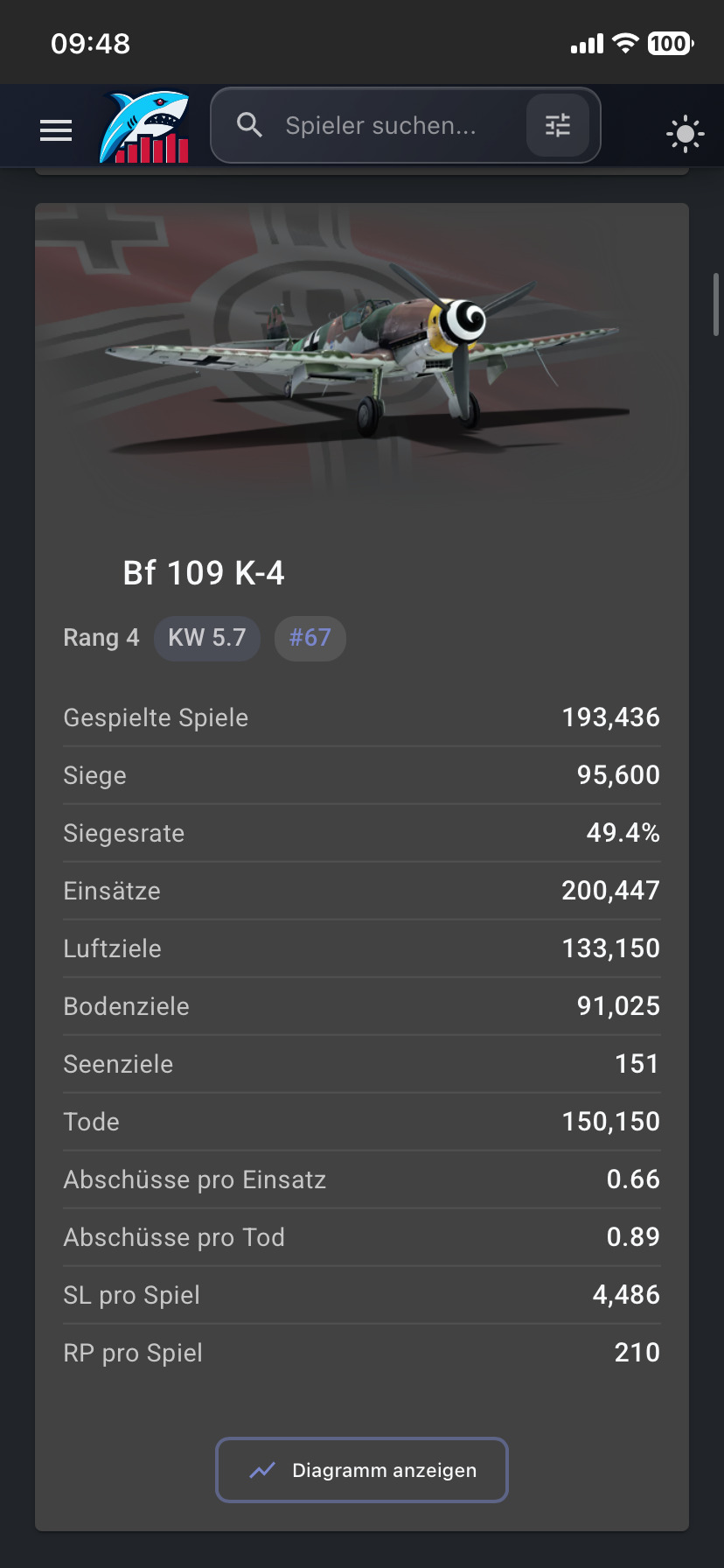Open the search filter options
The width and height of the screenshot is (724, 1568).
pos(557,126)
